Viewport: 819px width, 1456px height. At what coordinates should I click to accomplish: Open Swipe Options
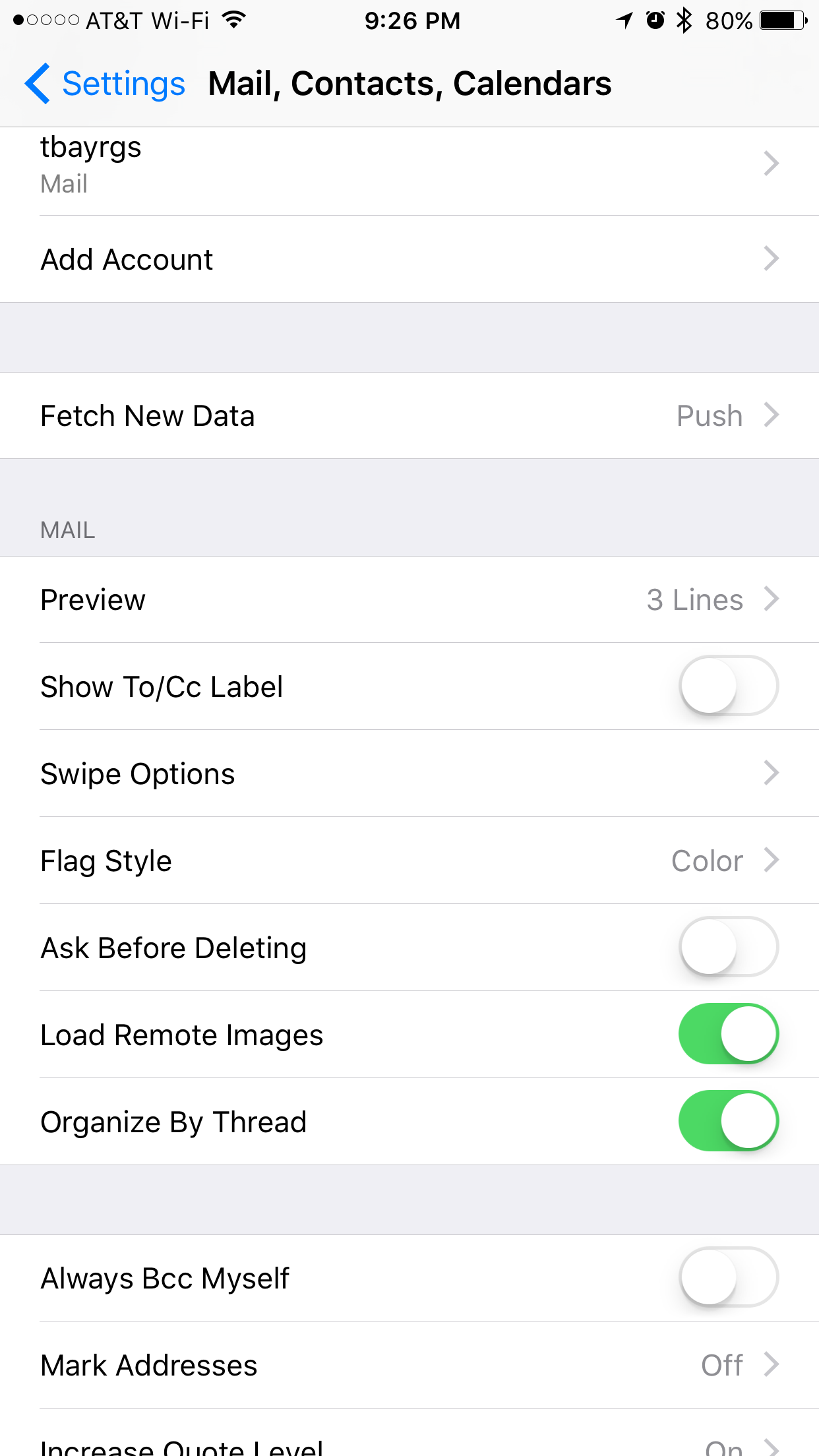pos(409,773)
